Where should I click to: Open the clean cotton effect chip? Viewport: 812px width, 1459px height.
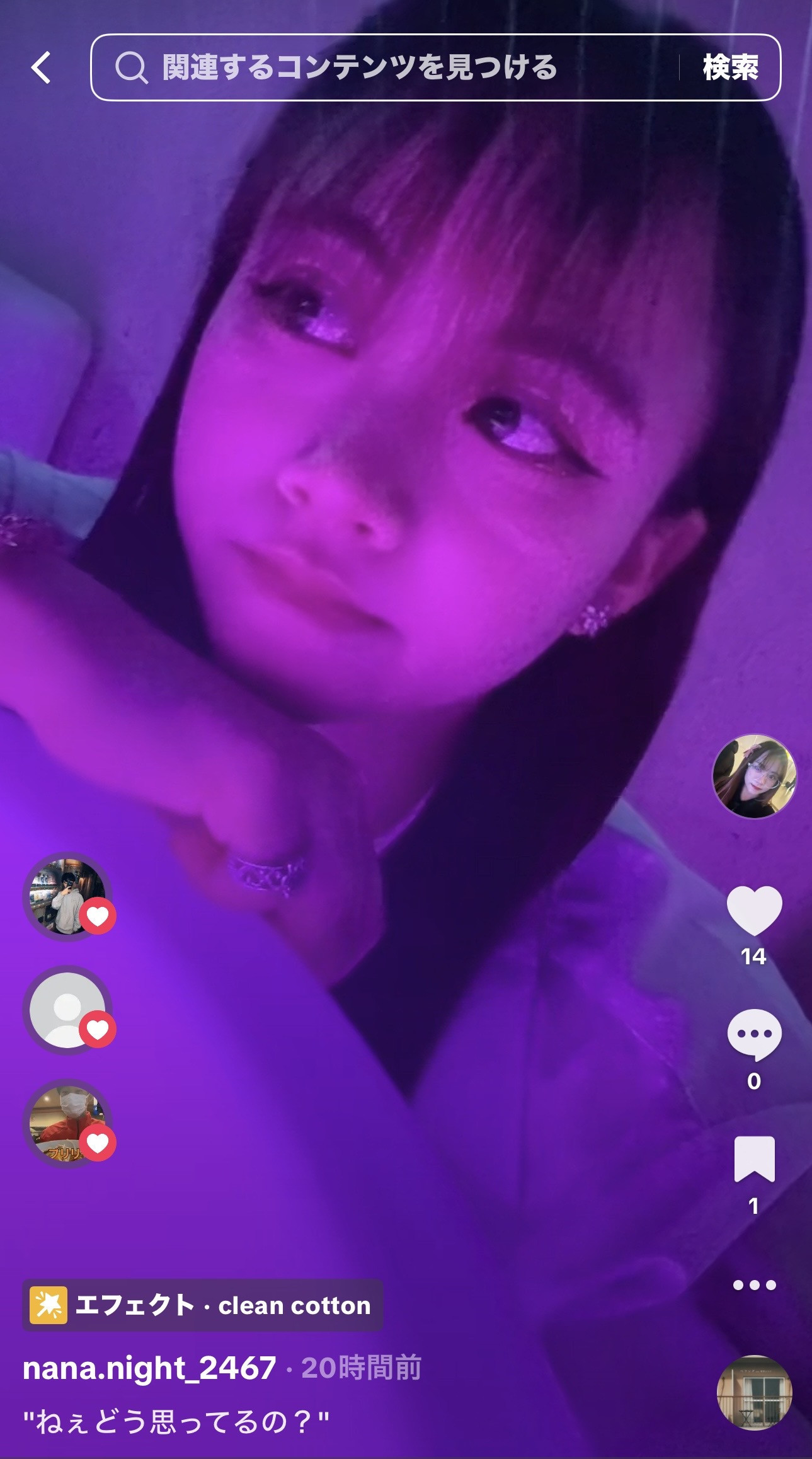pos(203,1305)
